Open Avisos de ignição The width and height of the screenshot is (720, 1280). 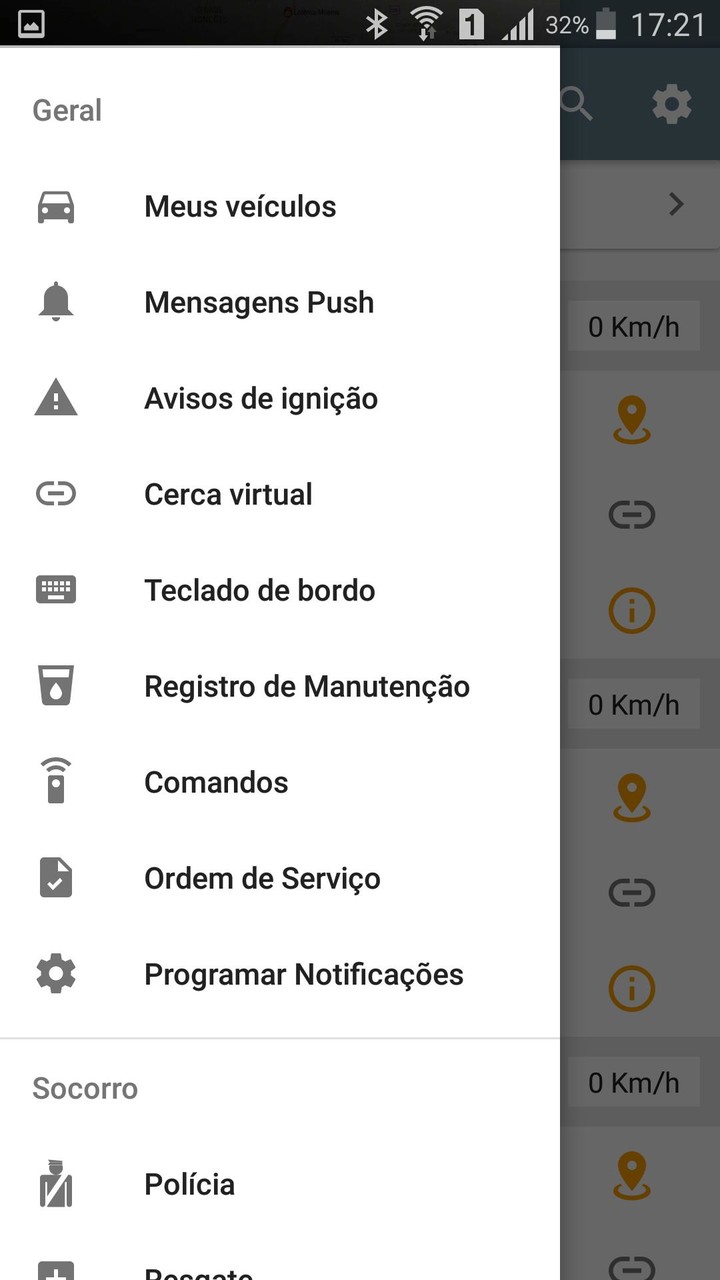[260, 399]
